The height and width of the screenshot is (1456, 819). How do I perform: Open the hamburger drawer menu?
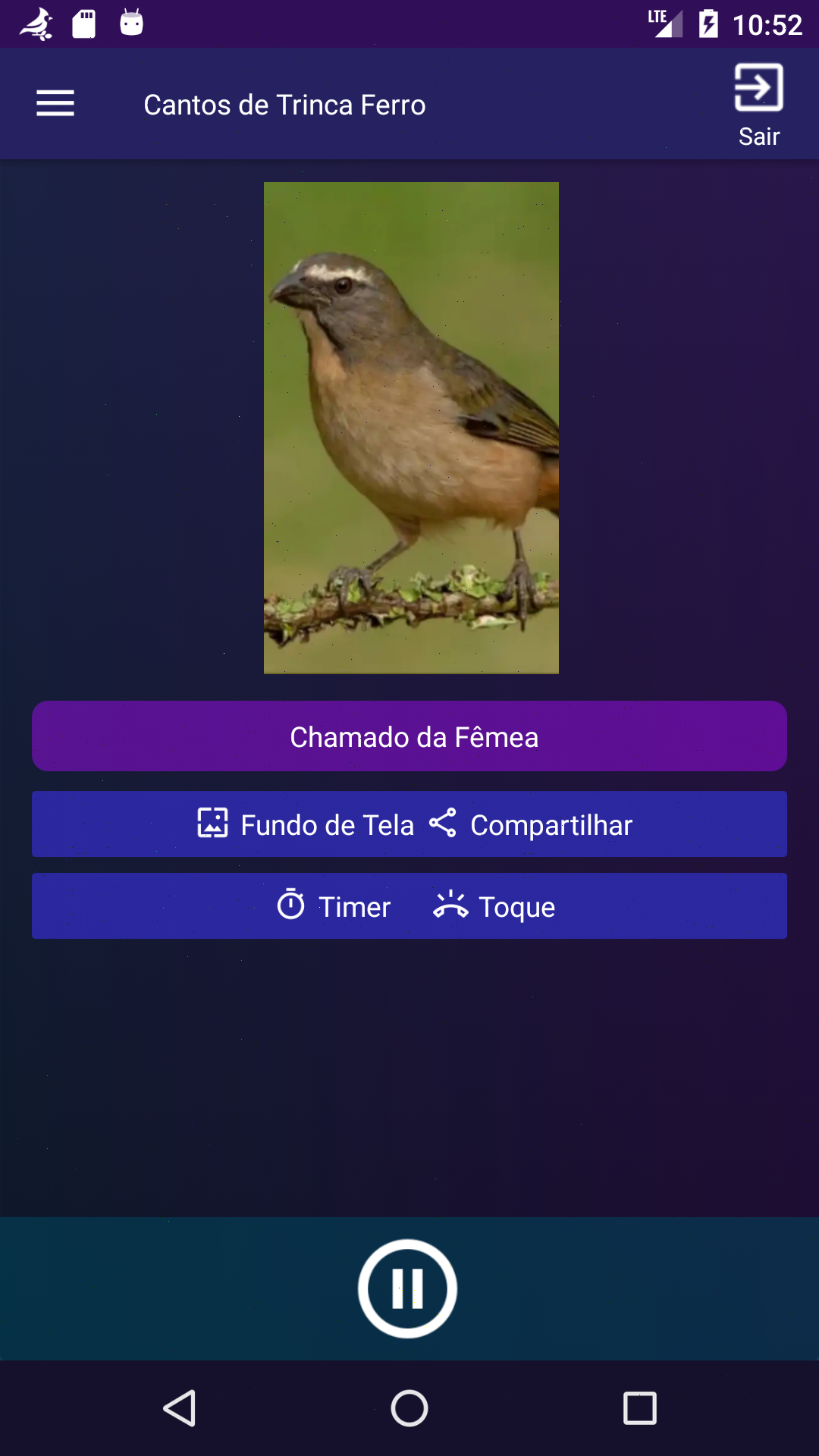pos(55,104)
